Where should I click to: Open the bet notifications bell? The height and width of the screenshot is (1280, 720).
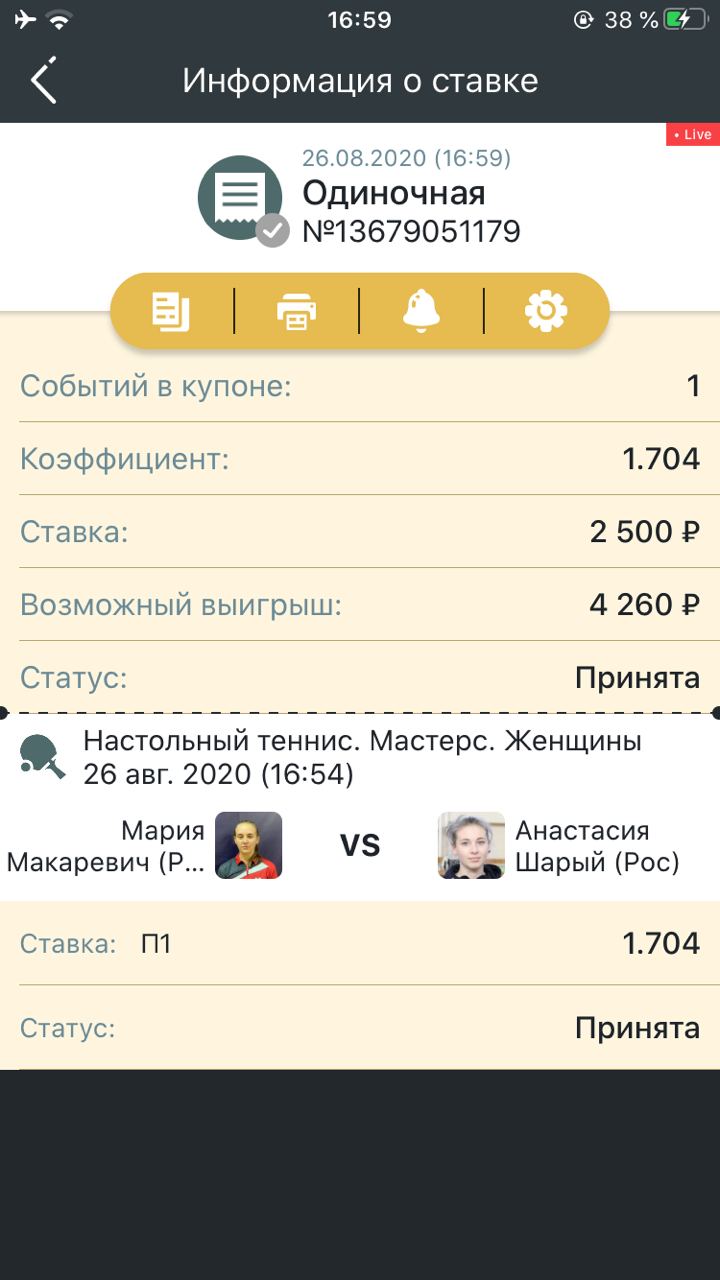click(421, 312)
